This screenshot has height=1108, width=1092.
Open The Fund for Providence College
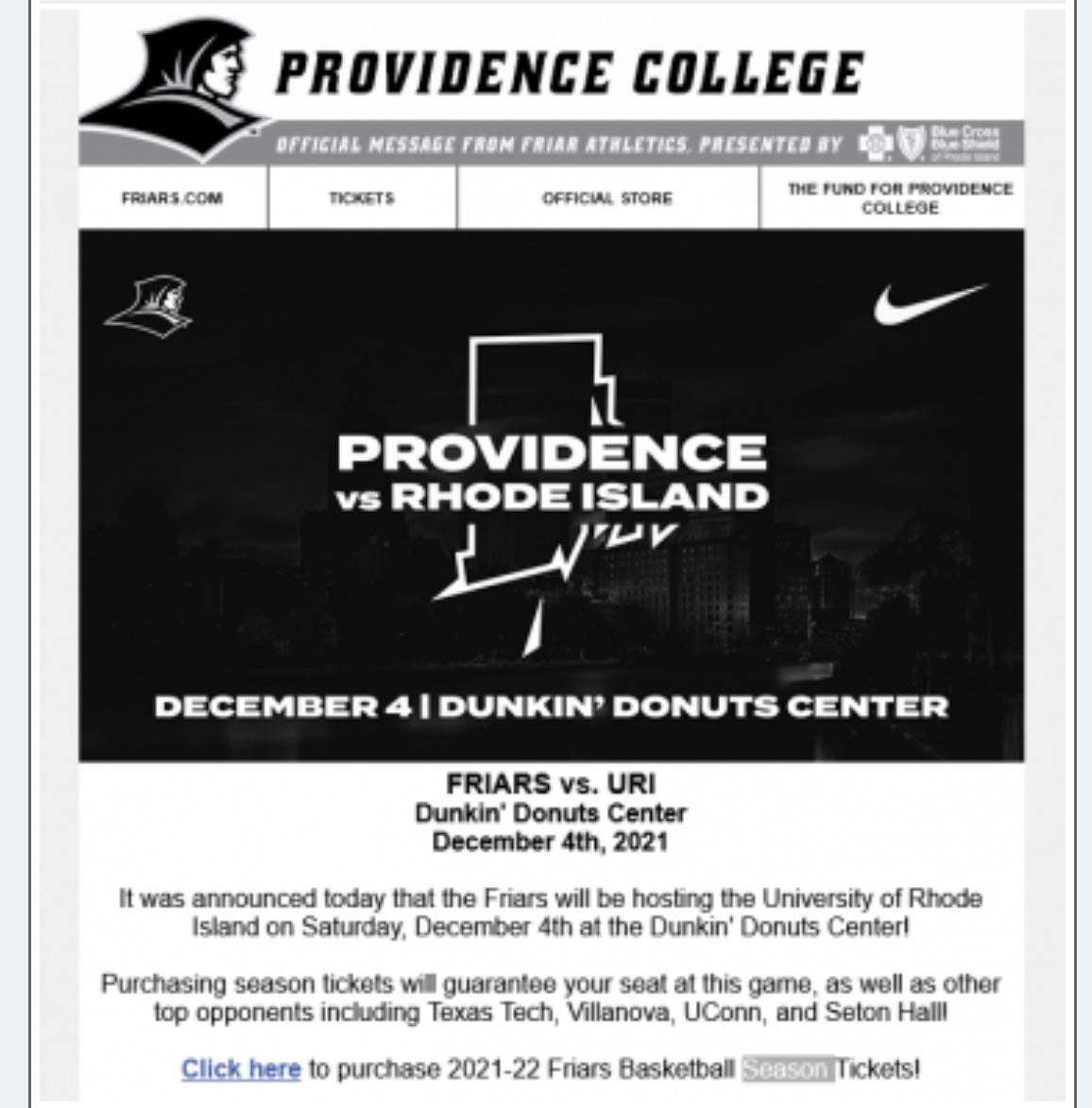[x=899, y=198]
